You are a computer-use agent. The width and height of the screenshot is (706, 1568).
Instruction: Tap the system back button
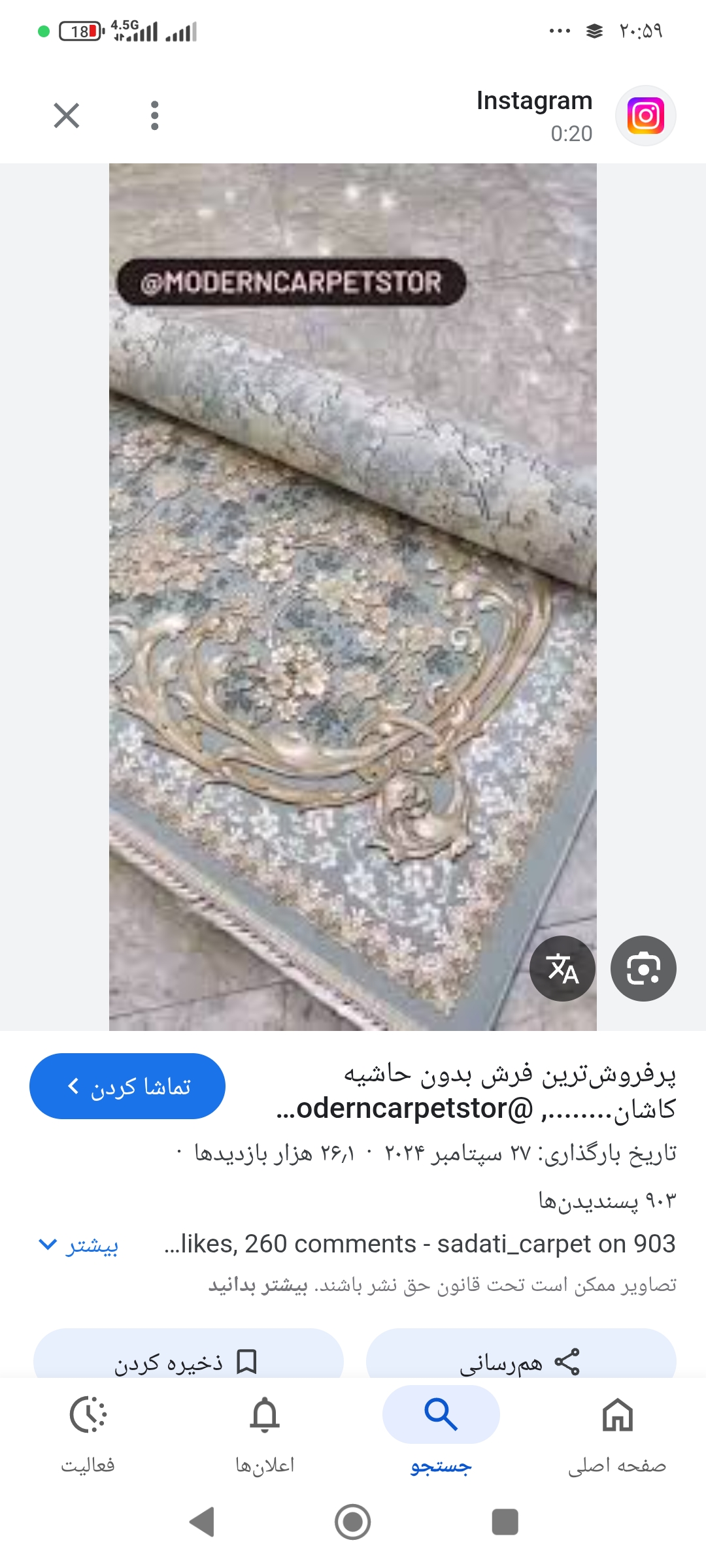coord(202,1522)
